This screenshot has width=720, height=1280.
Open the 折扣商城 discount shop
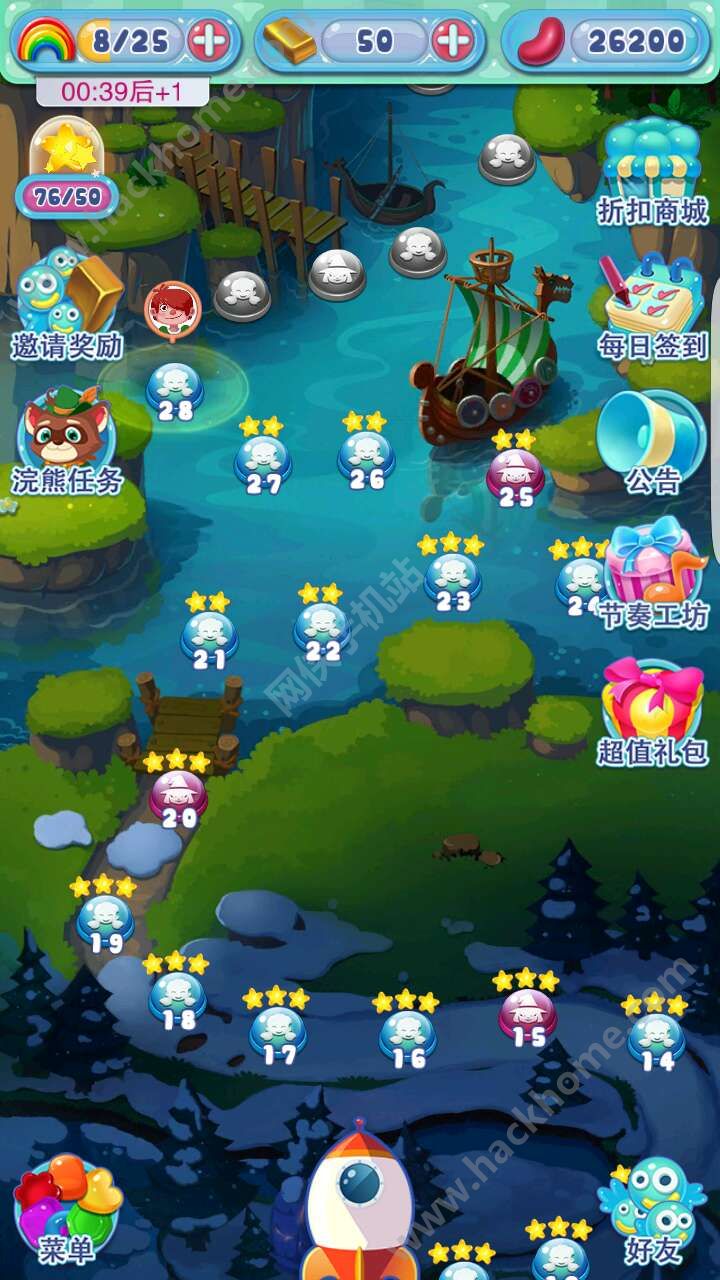click(652, 170)
